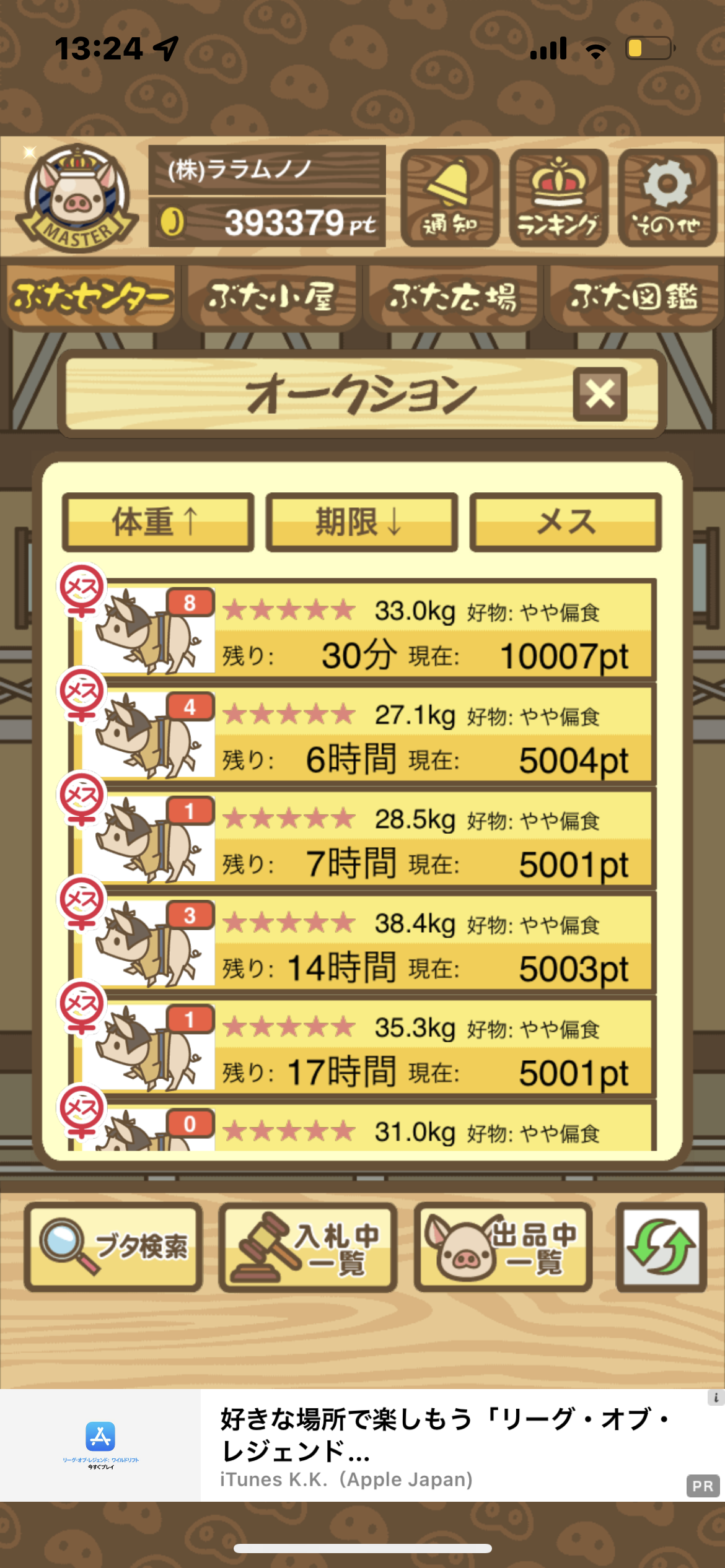The width and height of the screenshot is (725, 1568).
Task: Open the 通知 notifications bell
Action: click(x=450, y=197)
